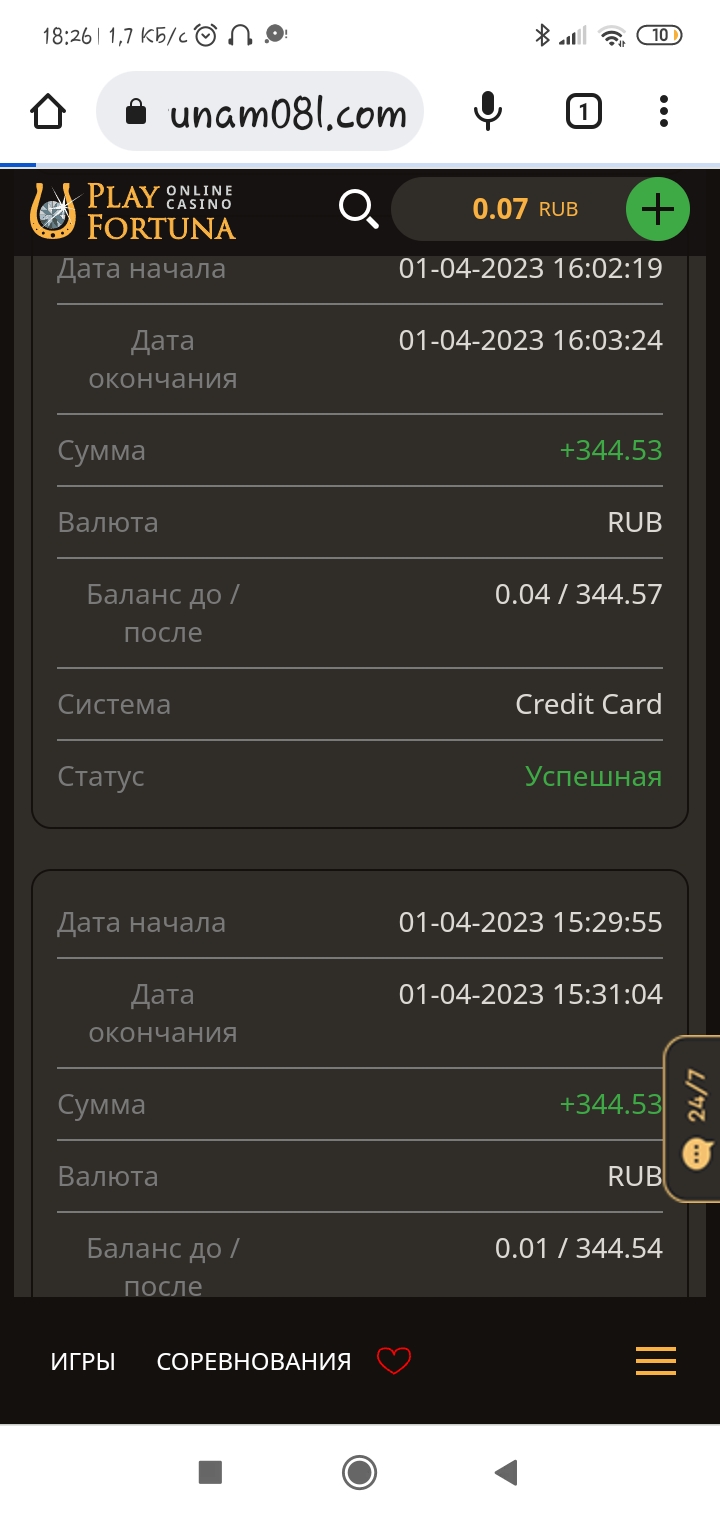This screenshot has width=720, height=1520.
Task: Open the СОРЕВНОВАНИЯ section
Action: pos(254,1361)
